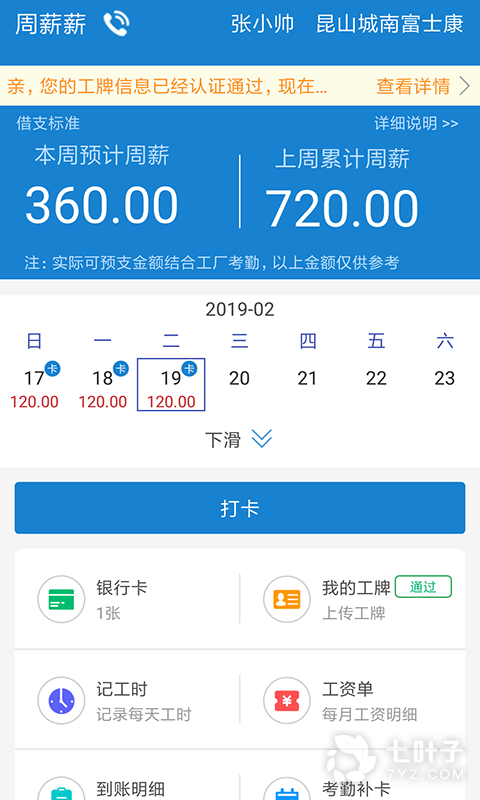Open 工资单 payslip details

352,701
